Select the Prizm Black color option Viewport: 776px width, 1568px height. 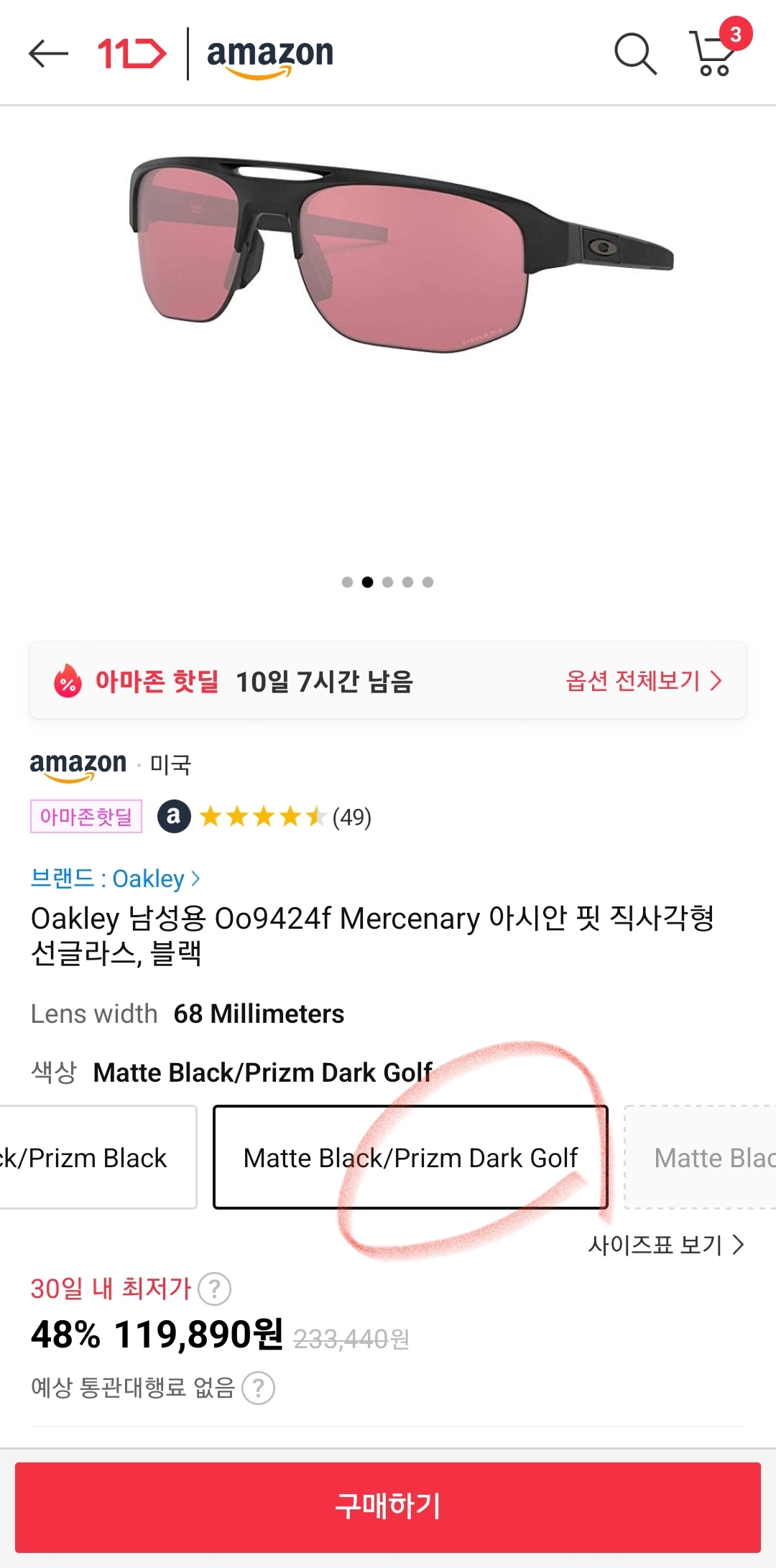[x=98, y=1157]
